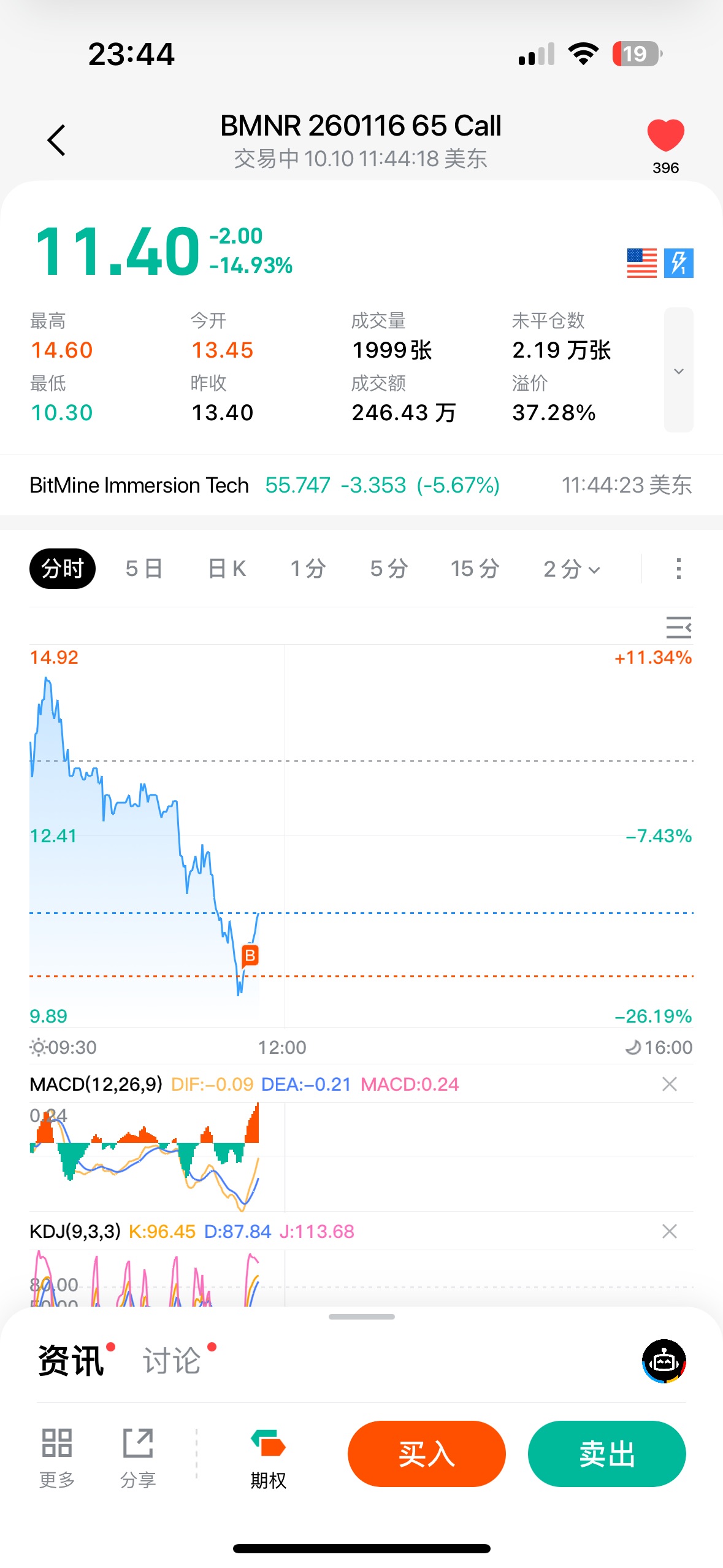Open BitMine Immersion Tech underlying stock row

pos(361,485)
